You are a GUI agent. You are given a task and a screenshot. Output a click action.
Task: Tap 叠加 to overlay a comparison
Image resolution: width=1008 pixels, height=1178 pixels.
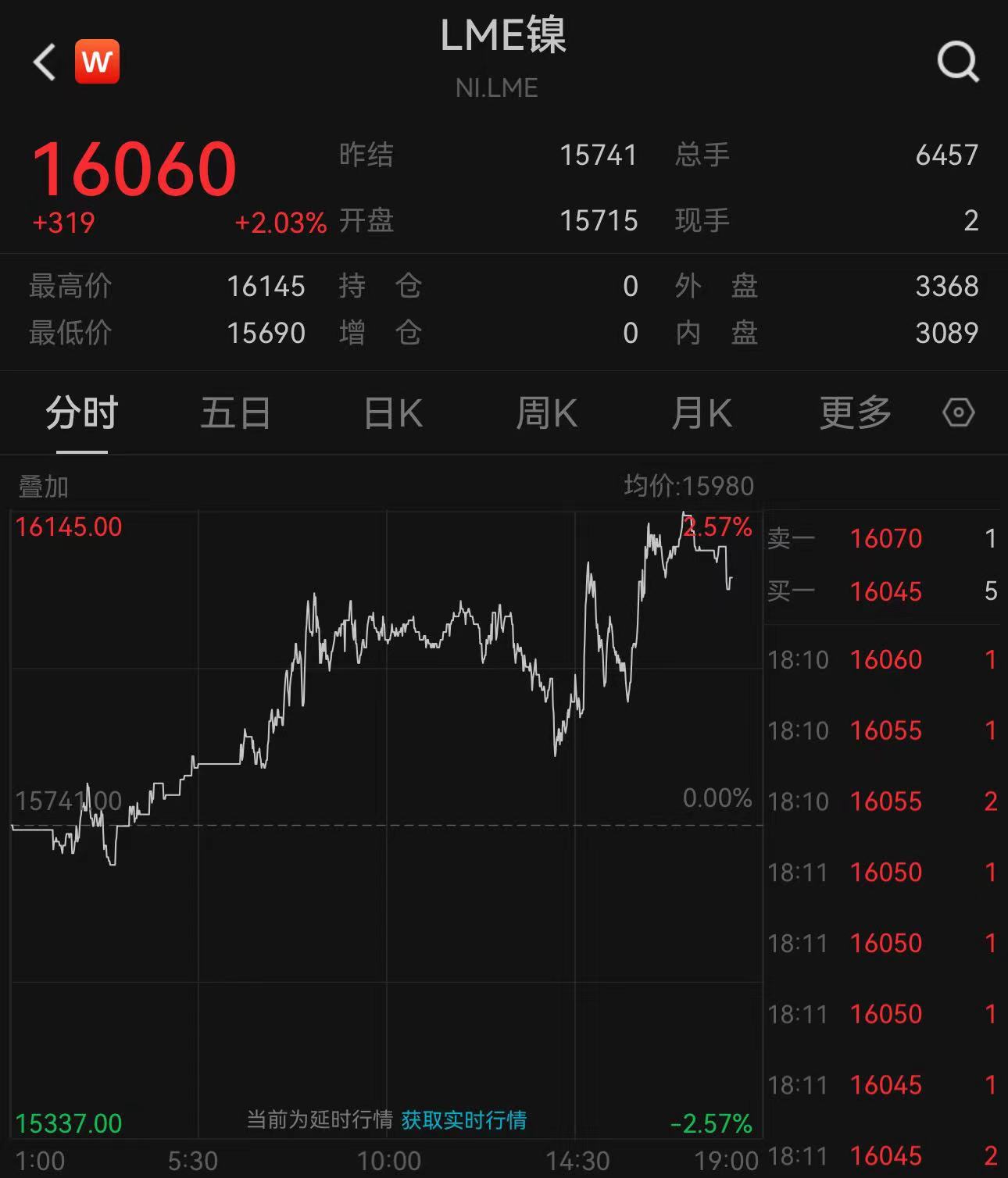(x=44, y=487)
